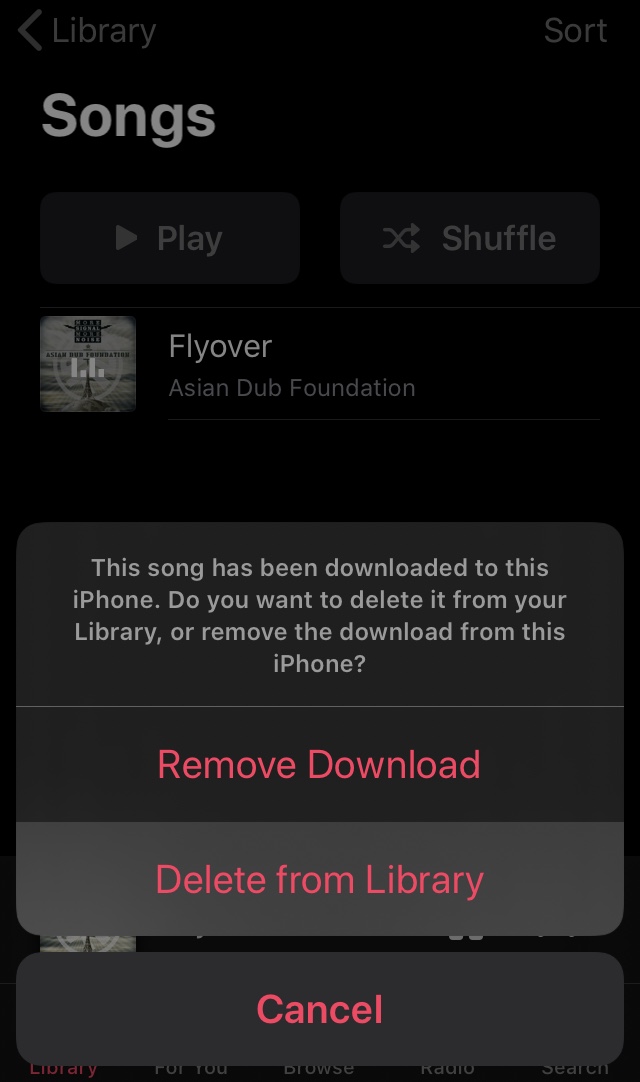This screenshot has height=1082, width=640.
Task: Choose Remove Download option
Action: (x=319, y=765)
